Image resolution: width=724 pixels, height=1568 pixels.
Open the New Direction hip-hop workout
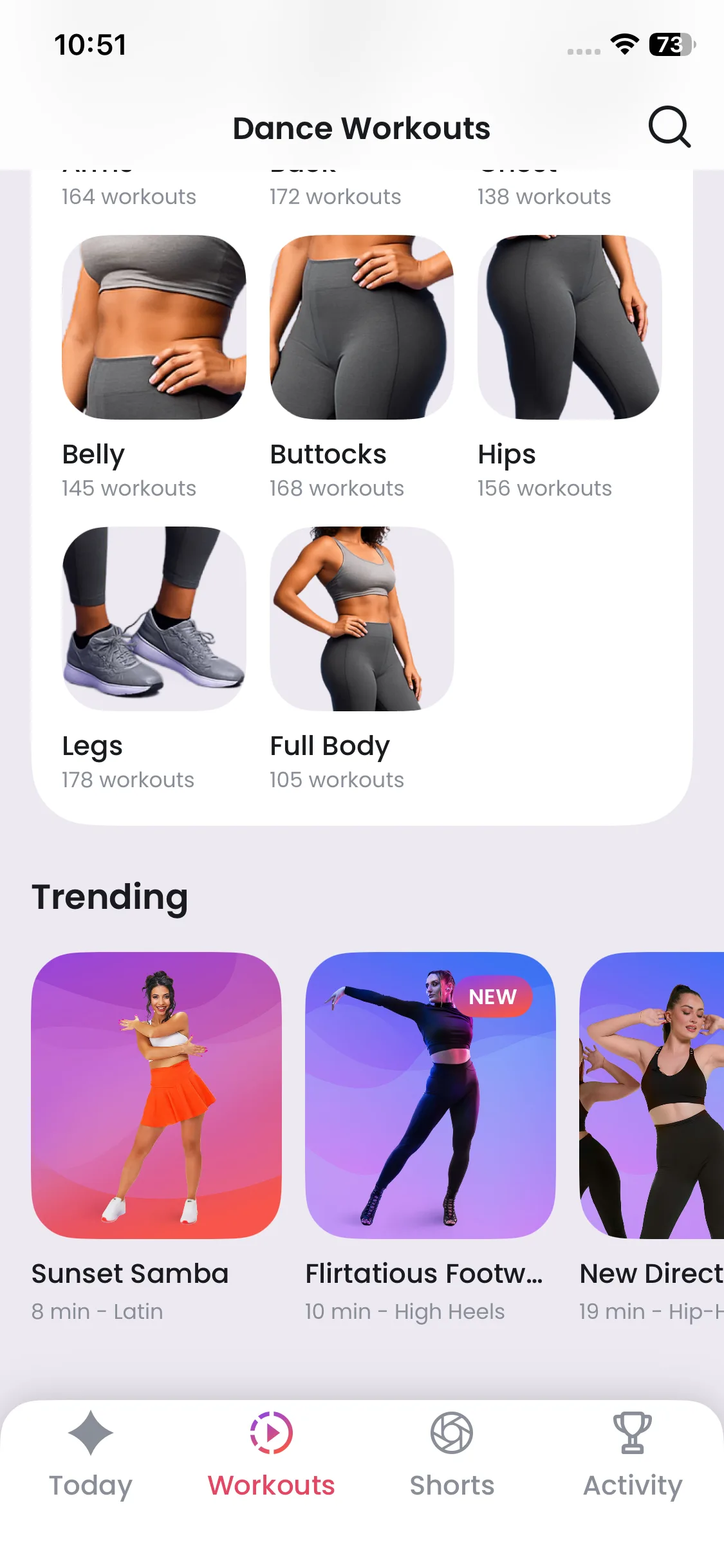pos(652,1137)
